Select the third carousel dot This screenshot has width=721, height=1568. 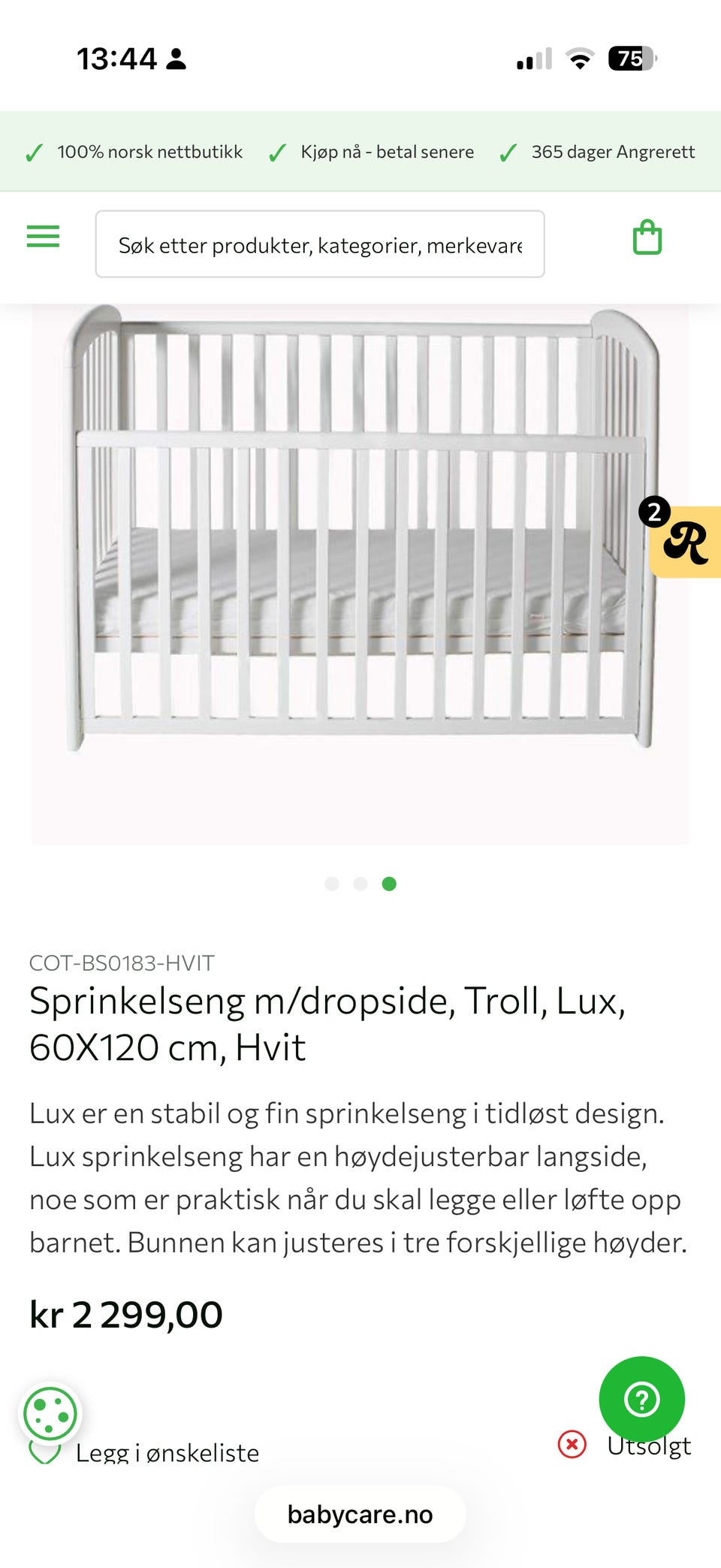click(x=390, y=884)
